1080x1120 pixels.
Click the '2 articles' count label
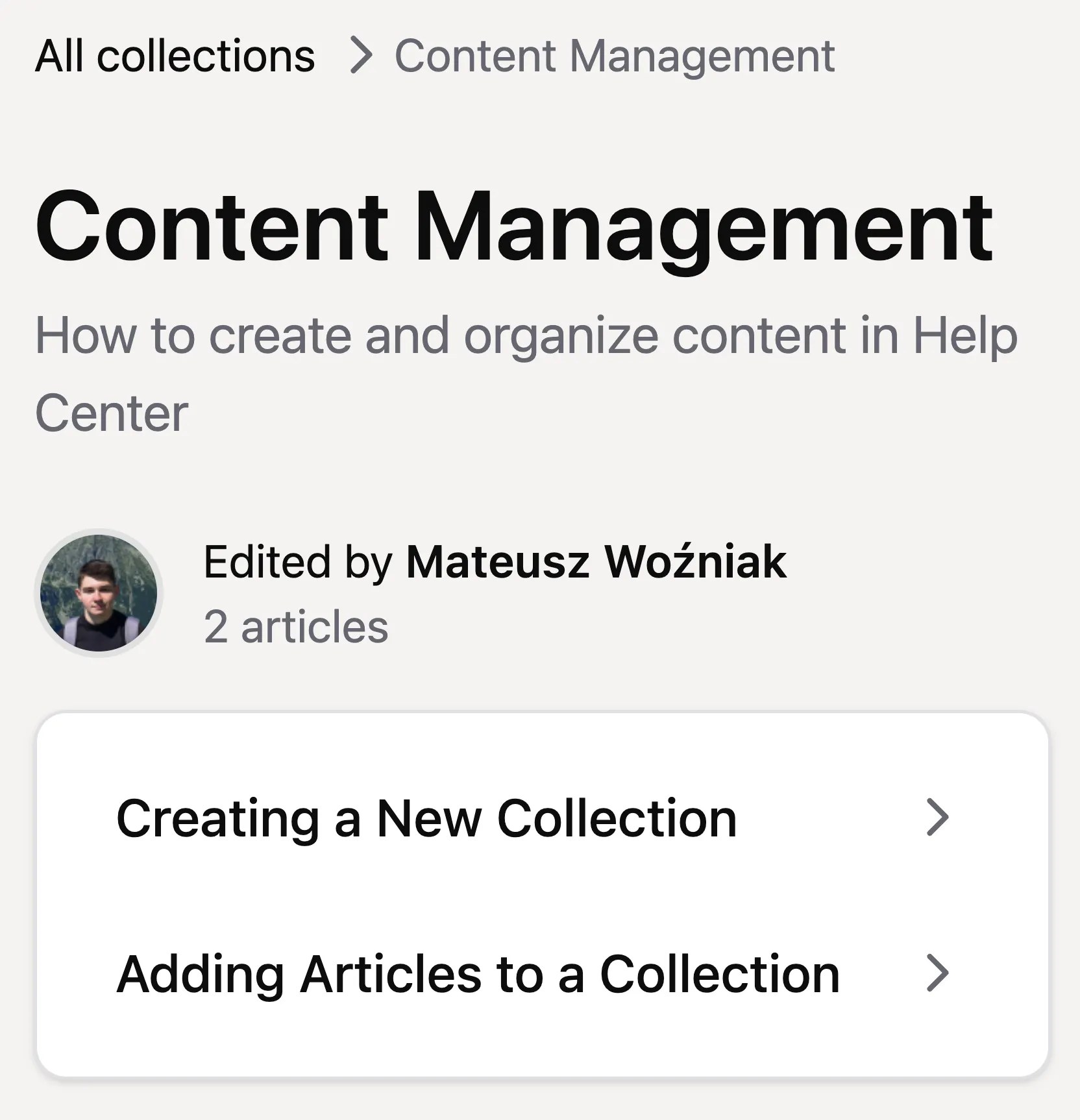[296, 625]
